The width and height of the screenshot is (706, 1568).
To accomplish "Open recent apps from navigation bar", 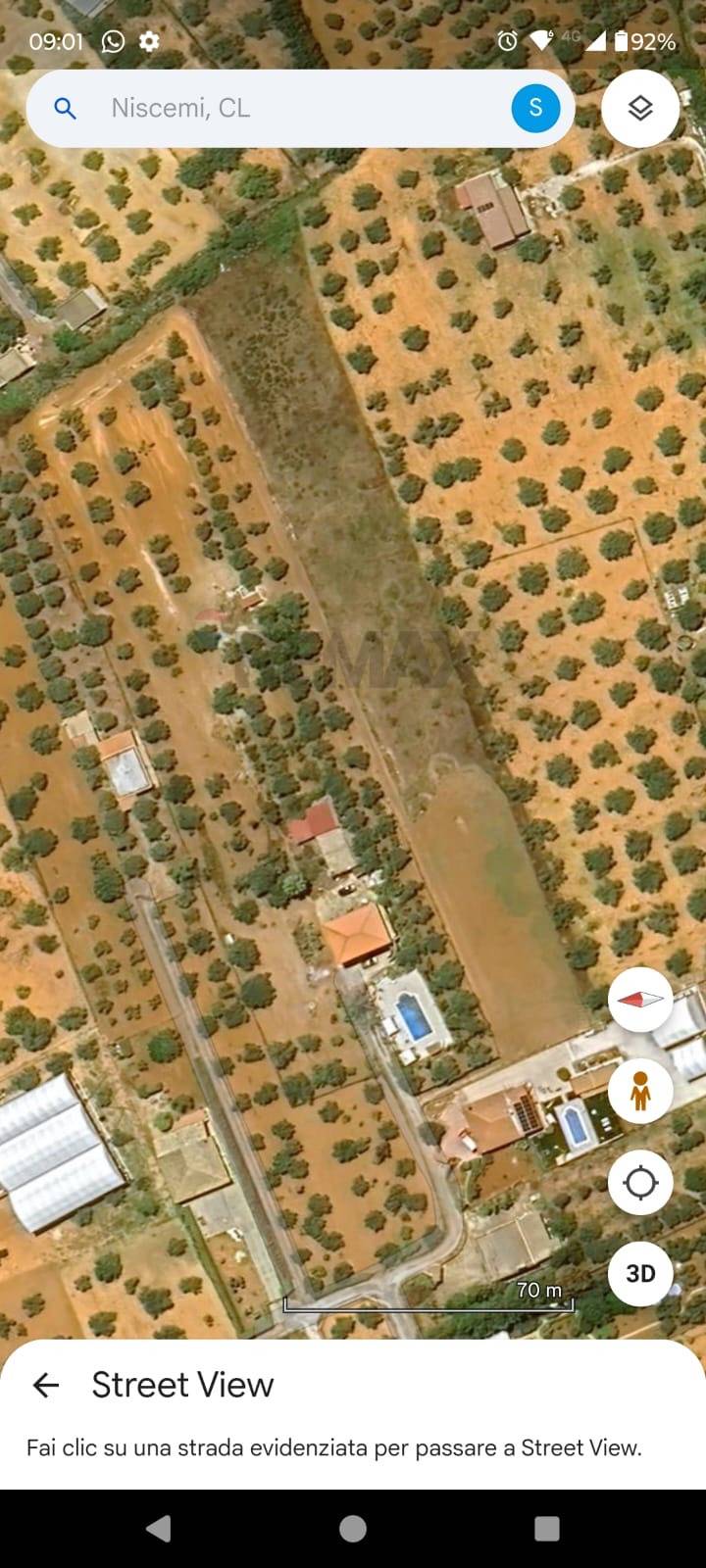I will click(547, 1529).
